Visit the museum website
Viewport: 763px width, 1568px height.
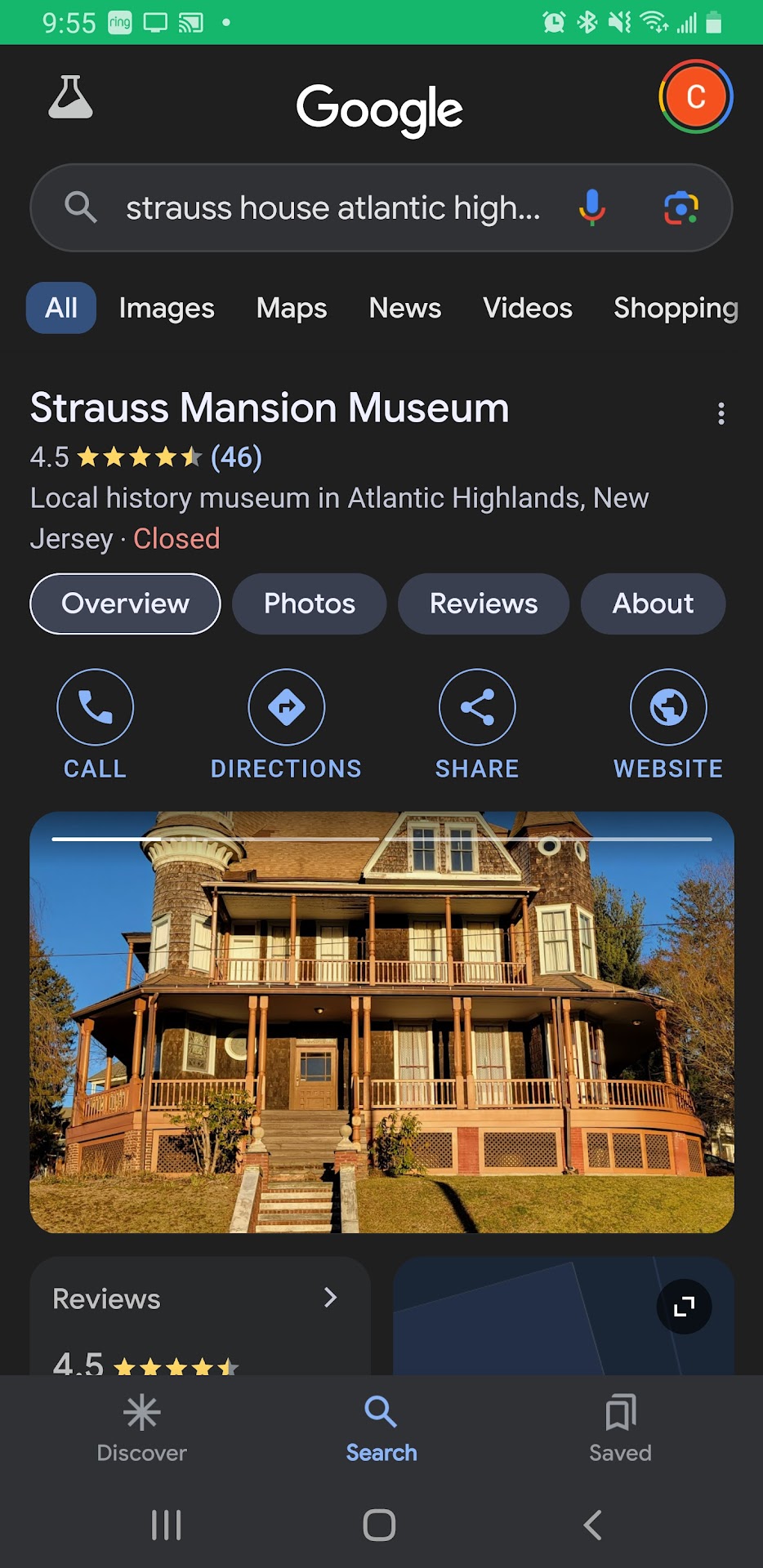668,707
